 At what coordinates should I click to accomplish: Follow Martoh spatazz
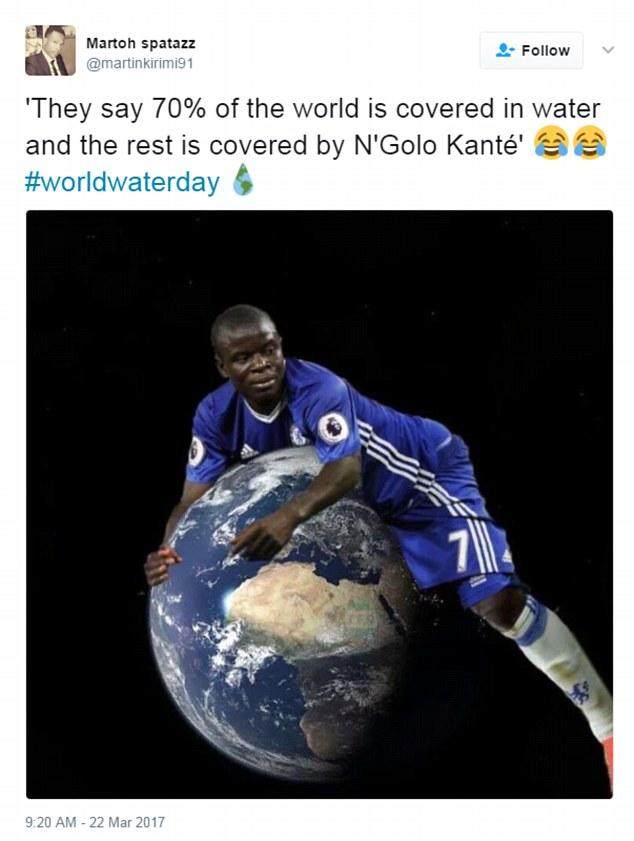[x=532, y=50]
